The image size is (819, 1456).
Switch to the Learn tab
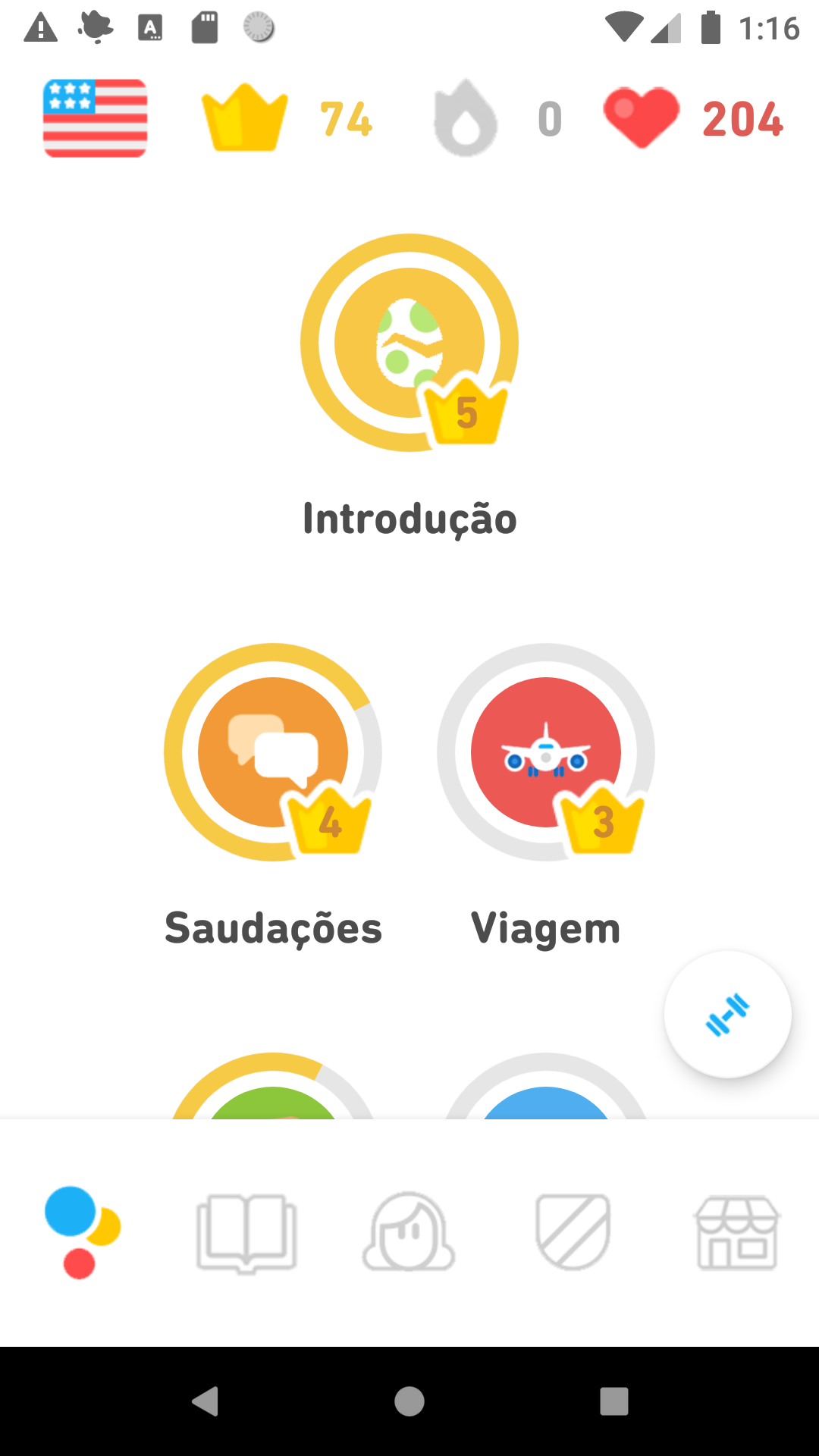coord(82,1232)
